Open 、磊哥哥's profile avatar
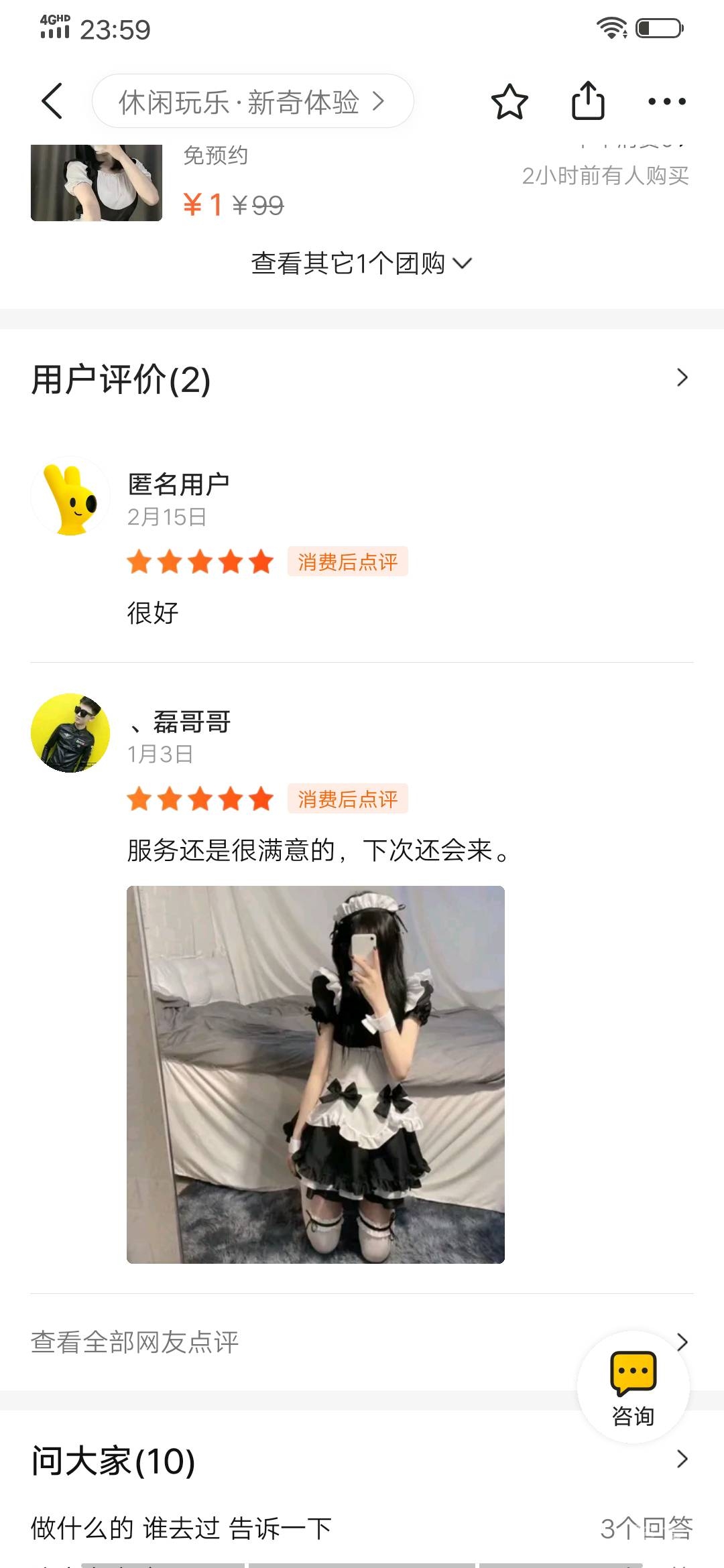This screenshot has height=1568, width=724. click(70, 733)
